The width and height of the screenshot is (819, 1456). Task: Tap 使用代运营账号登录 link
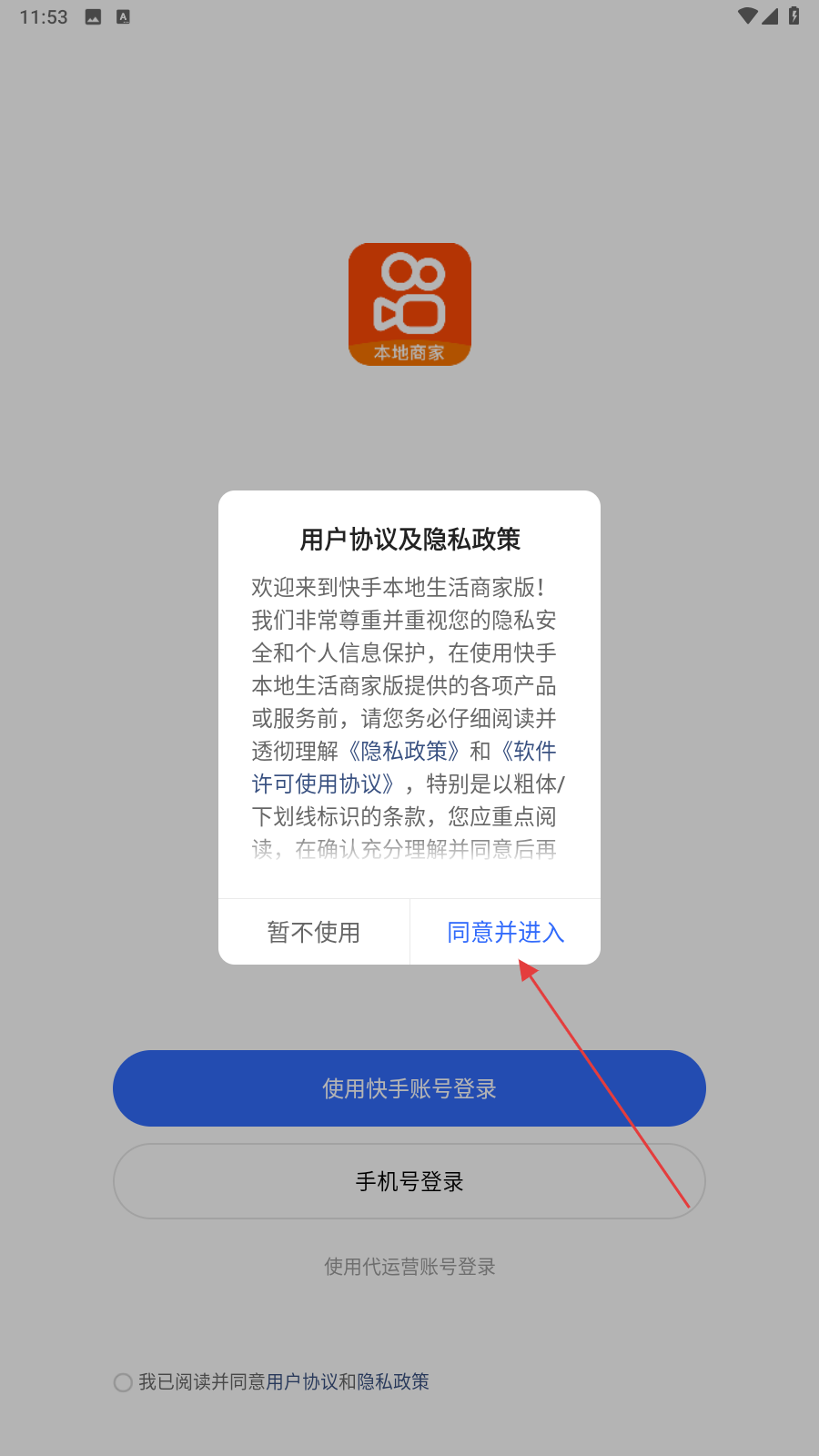tap(409, 1267)
